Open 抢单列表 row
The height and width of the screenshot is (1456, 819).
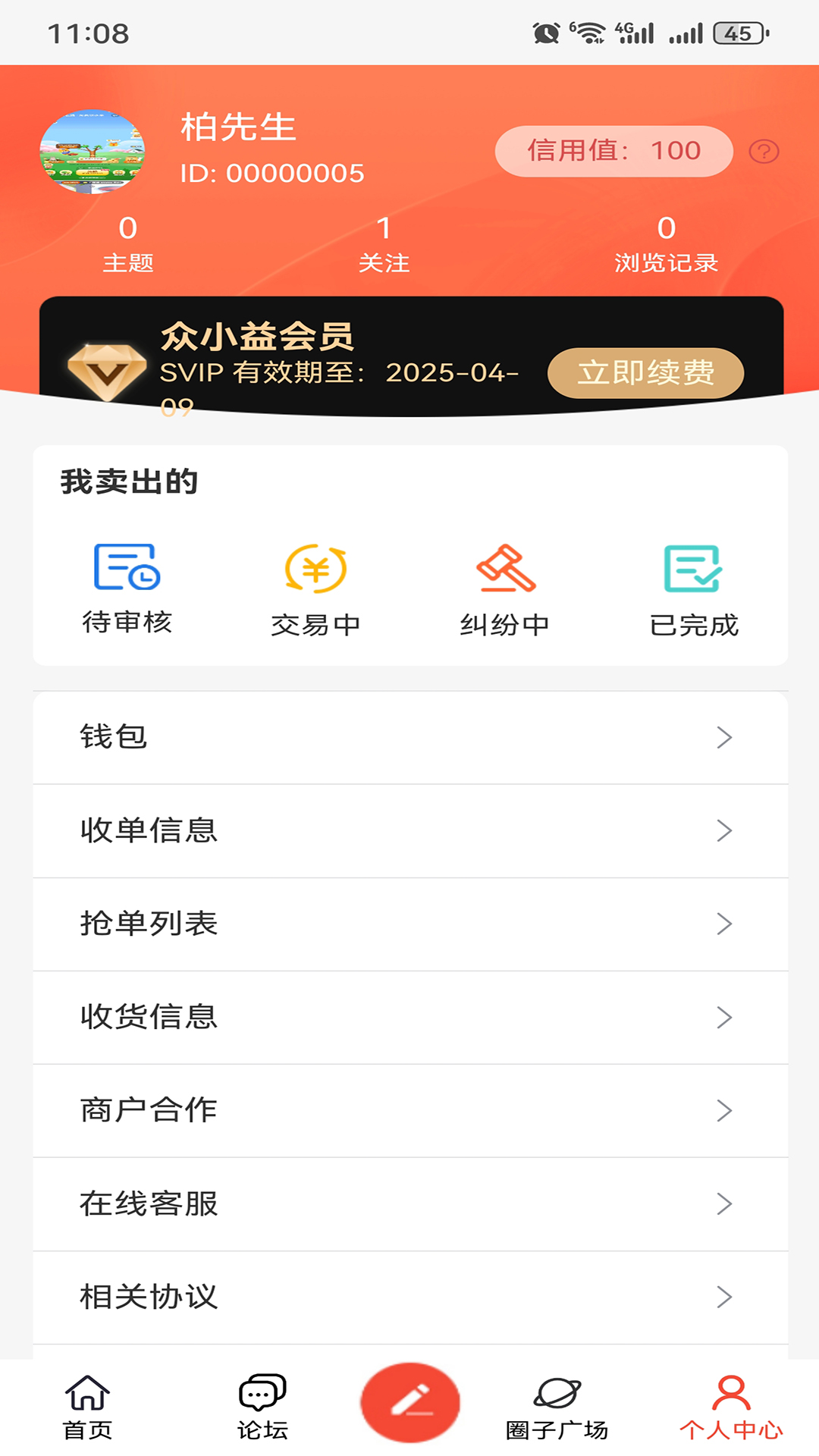(x=409, y=924)
